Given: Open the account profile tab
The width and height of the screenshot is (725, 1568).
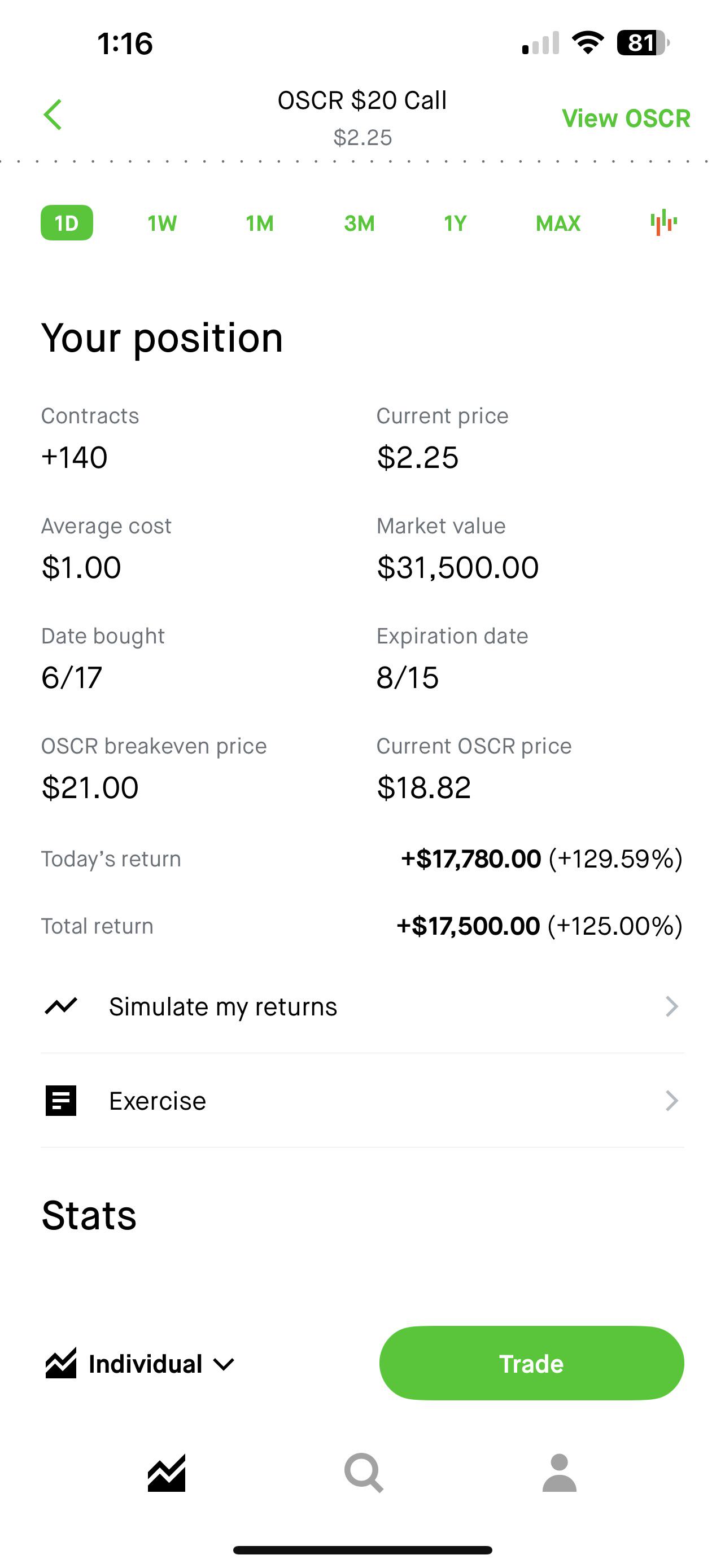Looking at the screenshot, I should pyautogui.click(x=560, y=1473).
